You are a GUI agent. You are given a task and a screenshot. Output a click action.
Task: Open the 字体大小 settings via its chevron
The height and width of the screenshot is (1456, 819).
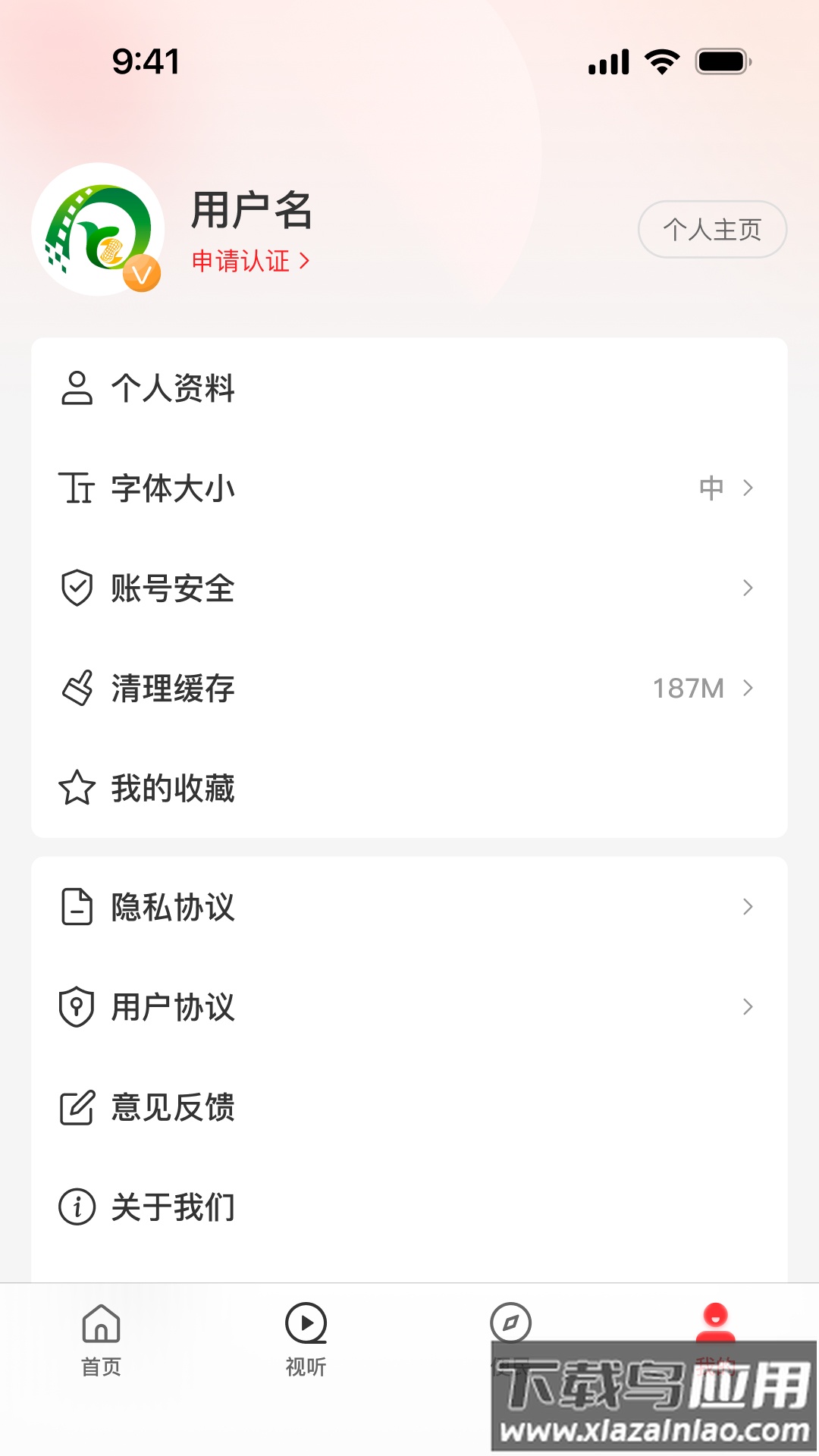(749, 489)
